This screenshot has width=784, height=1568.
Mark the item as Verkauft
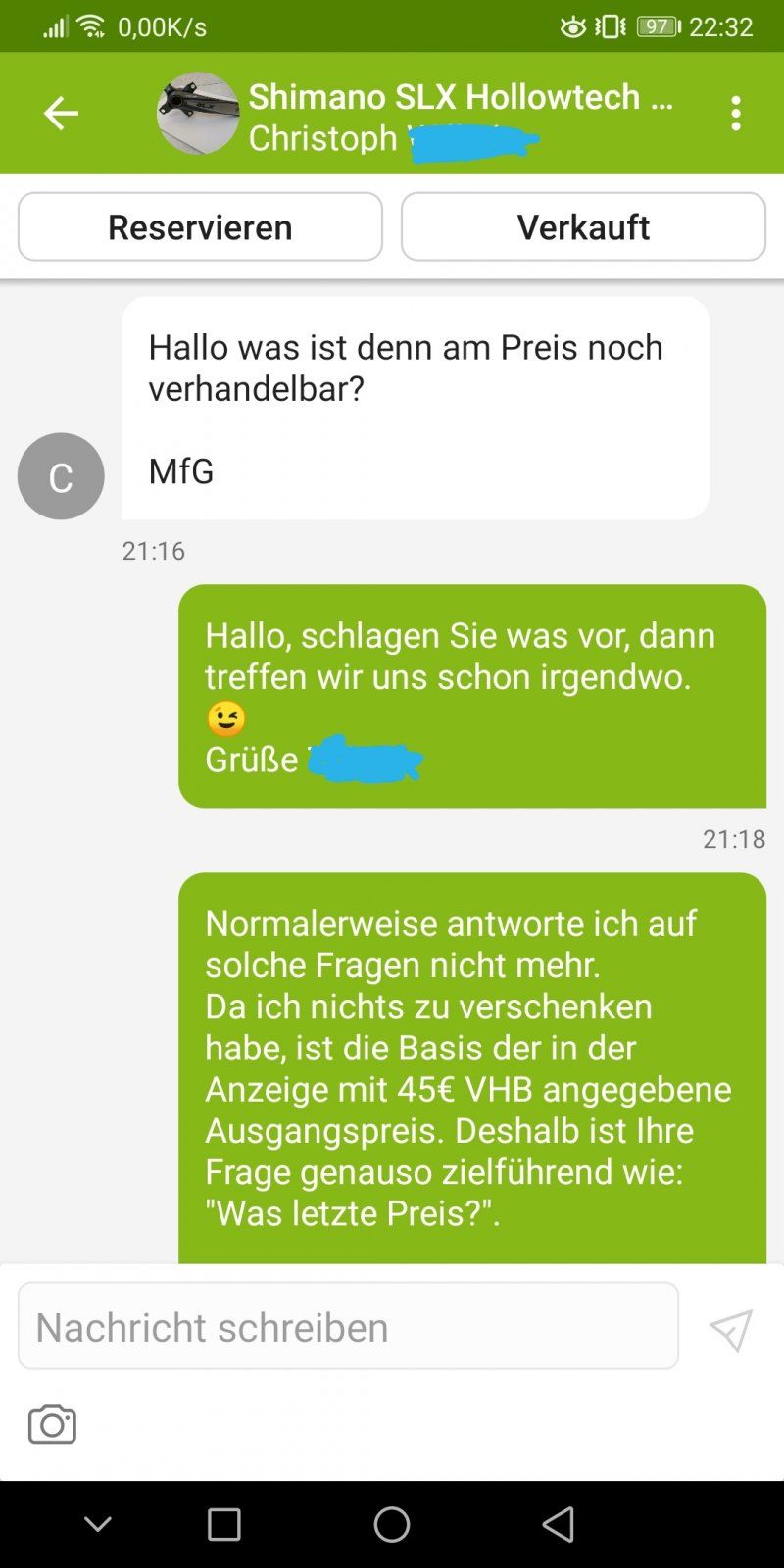pos(583,226)
